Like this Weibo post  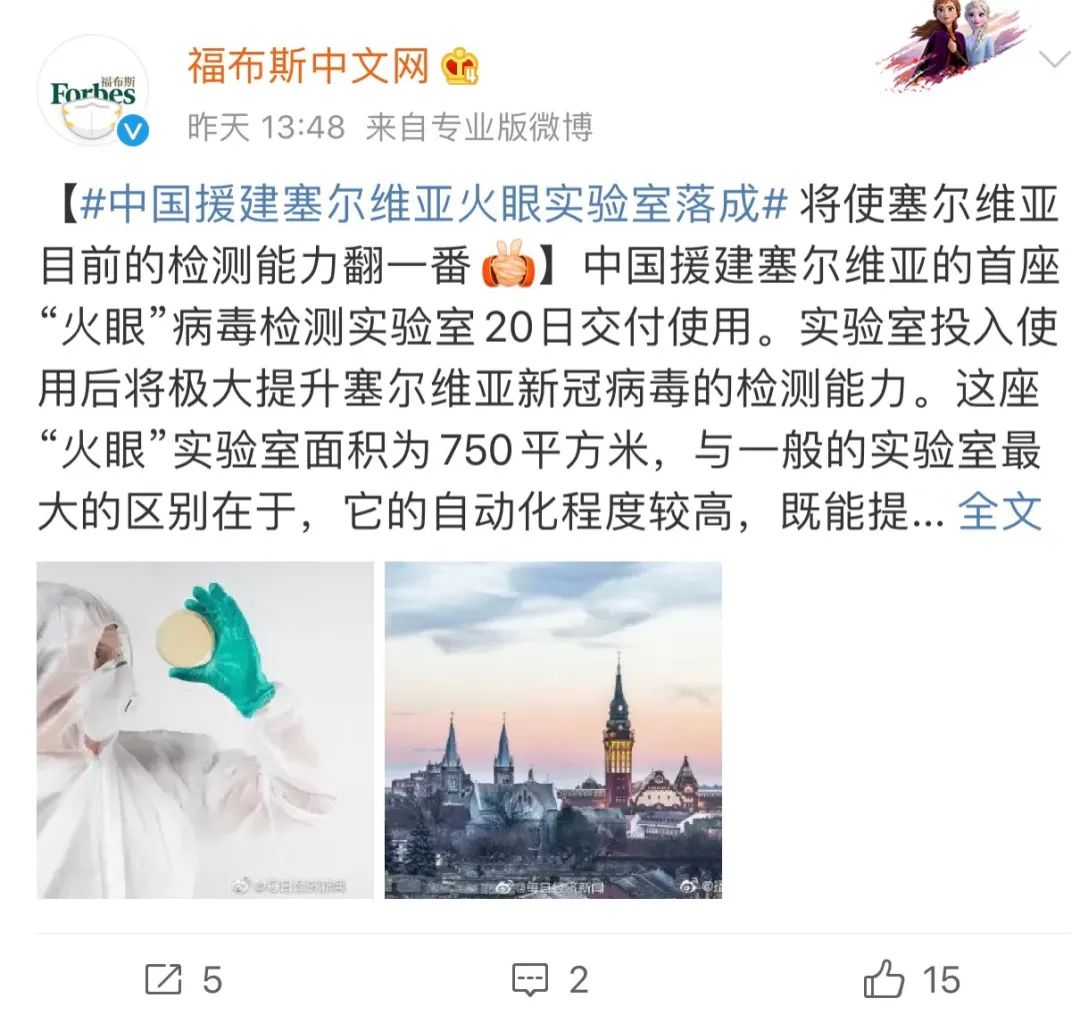[x=911, y=979]
